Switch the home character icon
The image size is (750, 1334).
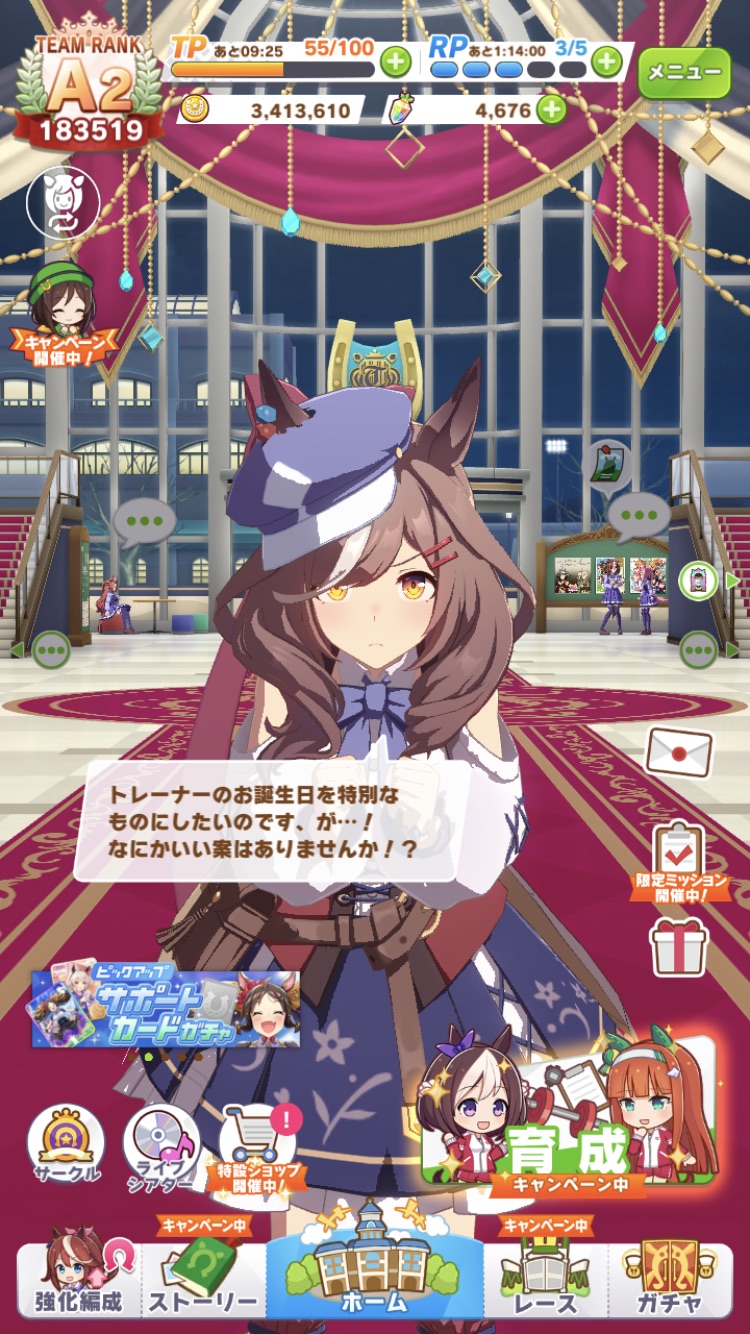pos(62,203)
